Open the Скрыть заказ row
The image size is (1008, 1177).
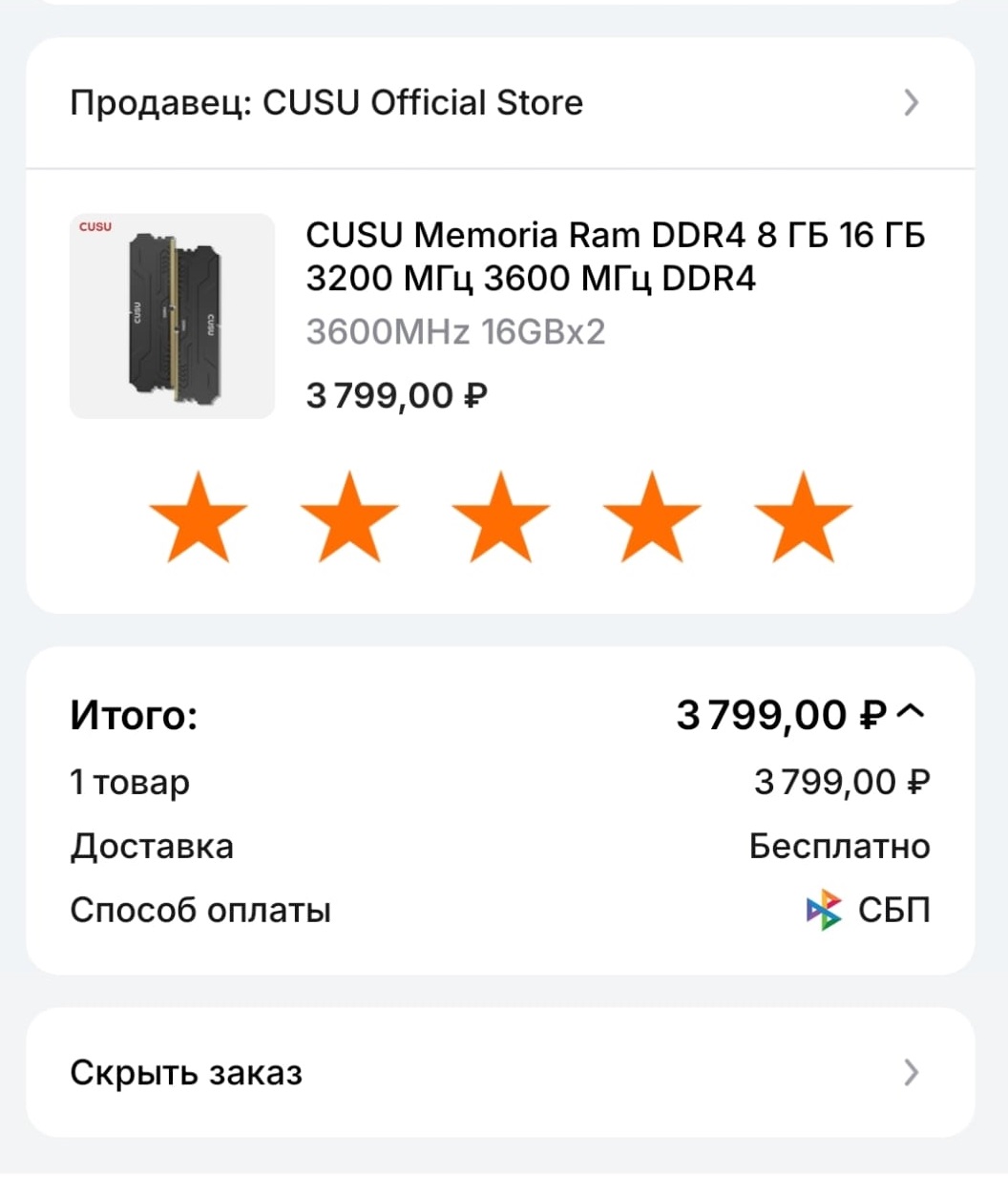point(496,1073)
